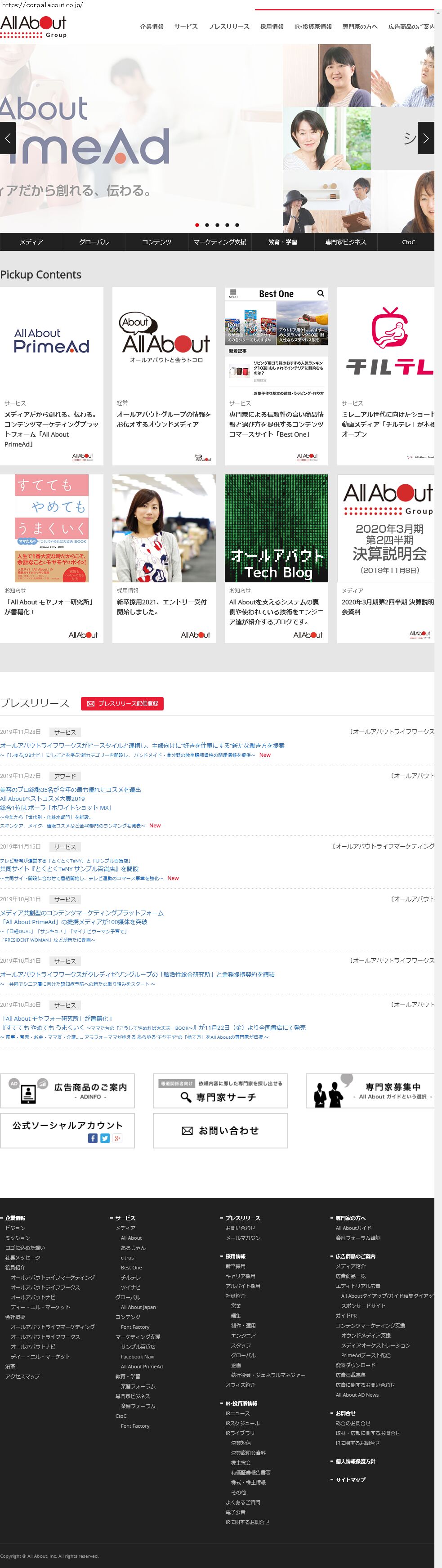
Task: Open the 広告商品のご案内 ADINFO banner
Action: (x=67, y=1090)
